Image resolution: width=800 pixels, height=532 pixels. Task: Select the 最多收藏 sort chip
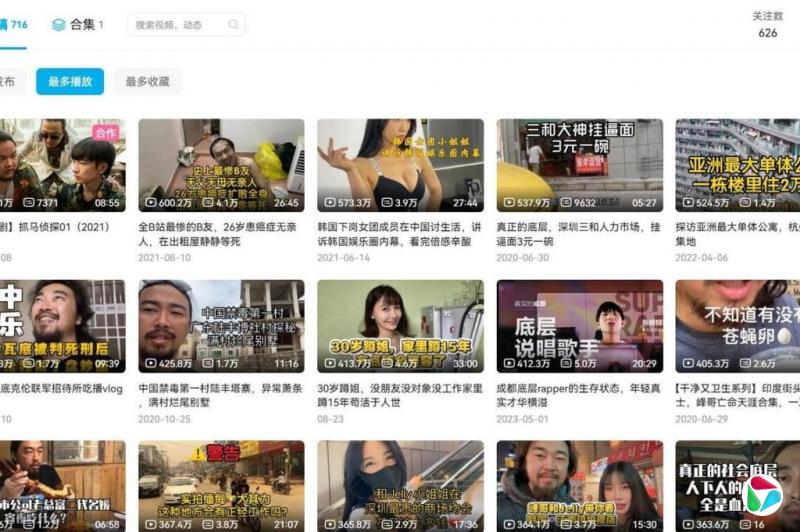click(x=147, y=82)
